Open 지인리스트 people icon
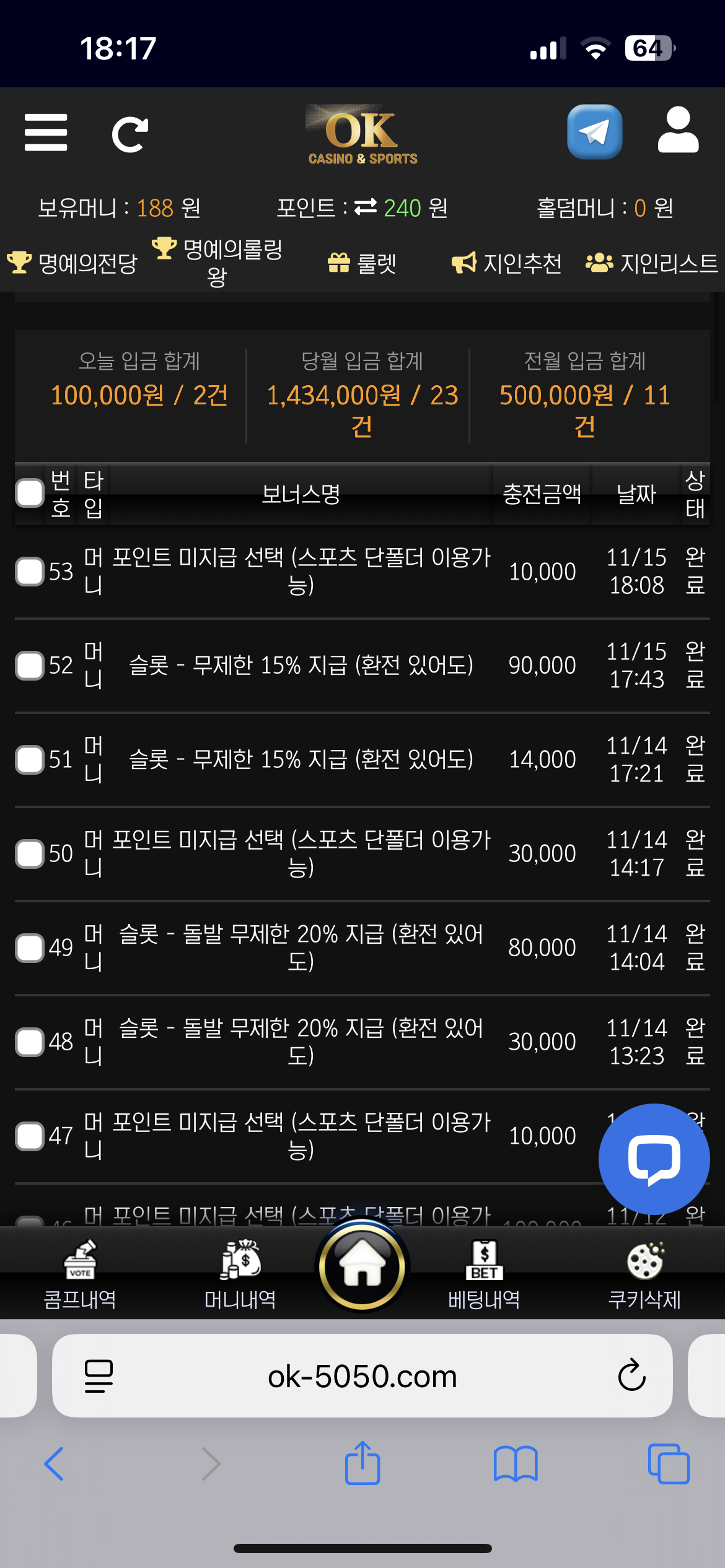The image size is (725, 1568). [x=599, y=263]
